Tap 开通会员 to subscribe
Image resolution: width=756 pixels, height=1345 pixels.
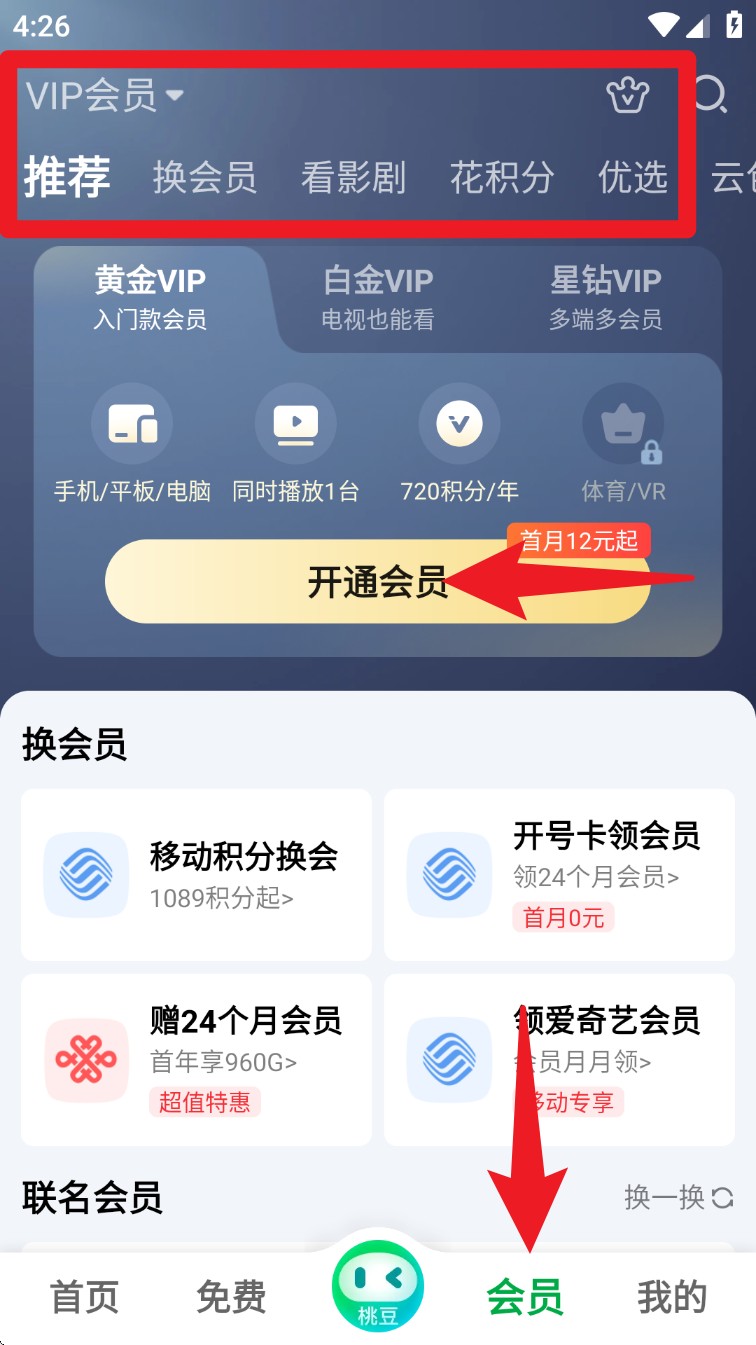(x=380, y=580)
